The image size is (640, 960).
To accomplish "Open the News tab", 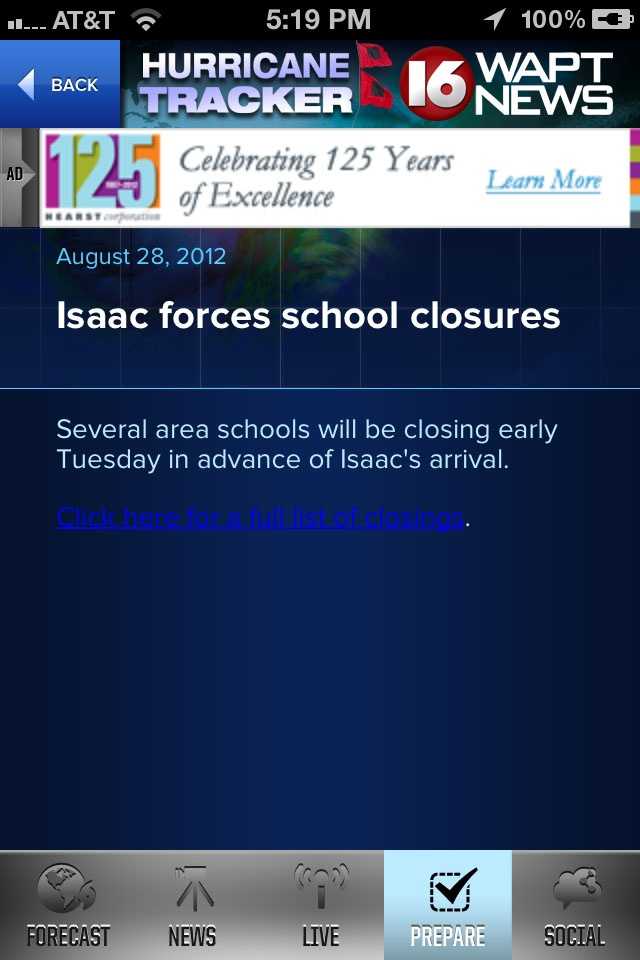I will coord(192,906).
